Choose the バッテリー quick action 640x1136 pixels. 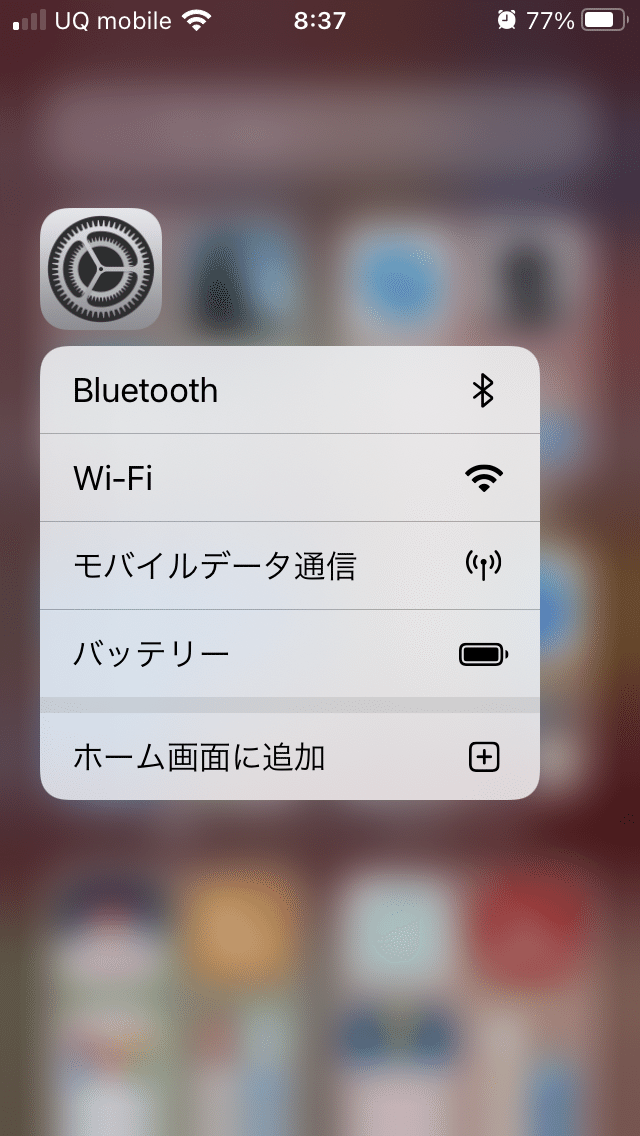coord(290,654)
